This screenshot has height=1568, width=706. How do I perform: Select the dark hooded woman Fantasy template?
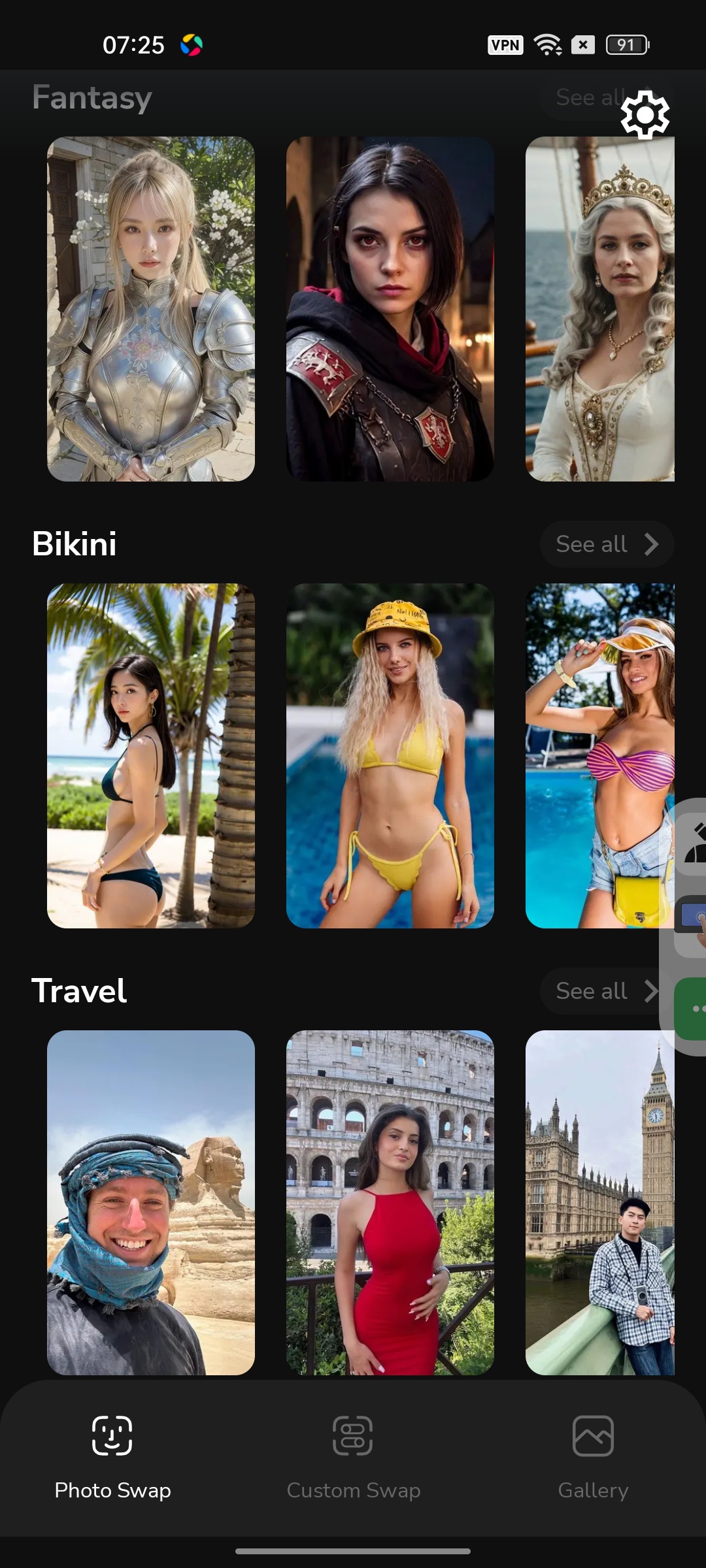click(390, 308)
